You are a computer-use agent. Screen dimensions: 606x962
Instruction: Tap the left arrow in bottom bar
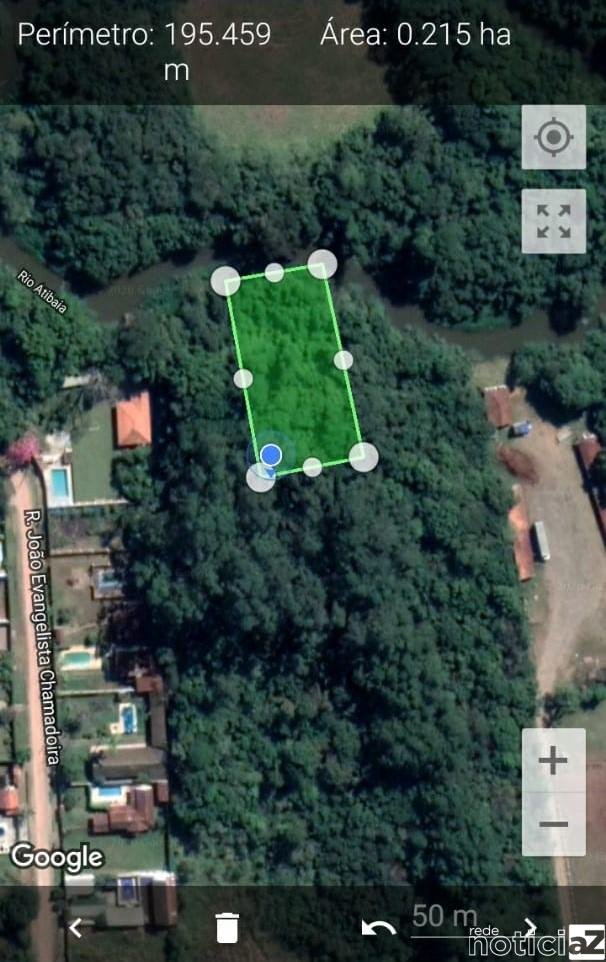tap(76, 928)
